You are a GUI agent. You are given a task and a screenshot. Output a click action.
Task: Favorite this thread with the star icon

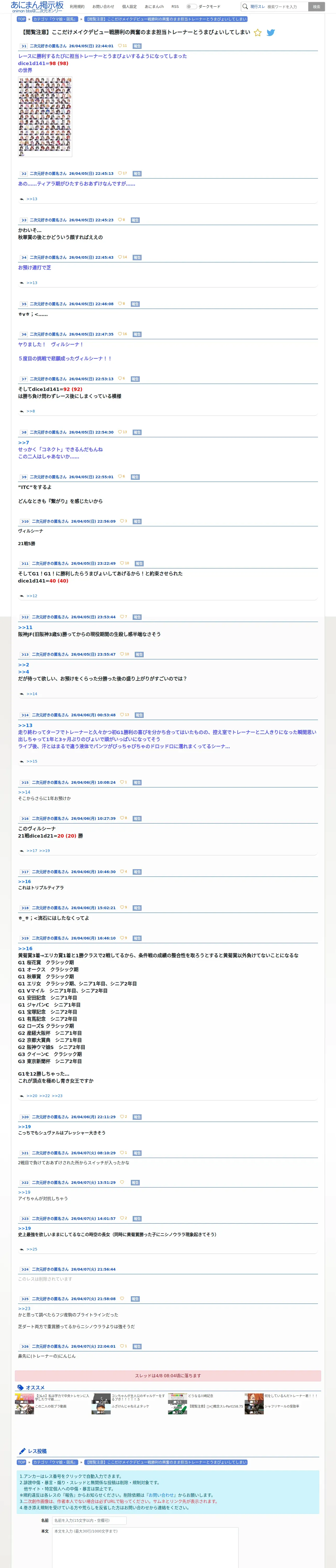[257, 32]
